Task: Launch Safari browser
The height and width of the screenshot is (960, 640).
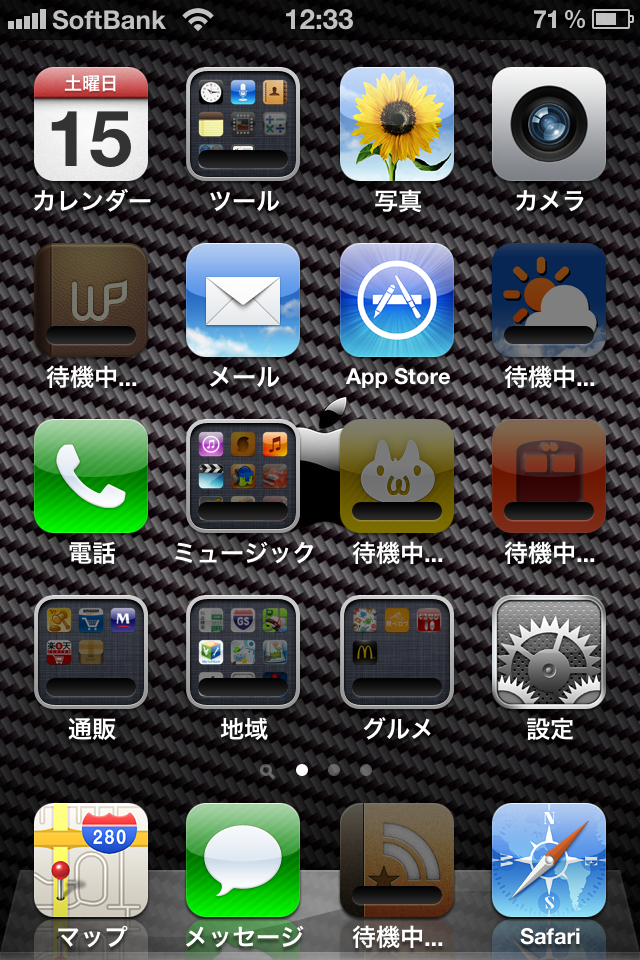Action: 549,860
